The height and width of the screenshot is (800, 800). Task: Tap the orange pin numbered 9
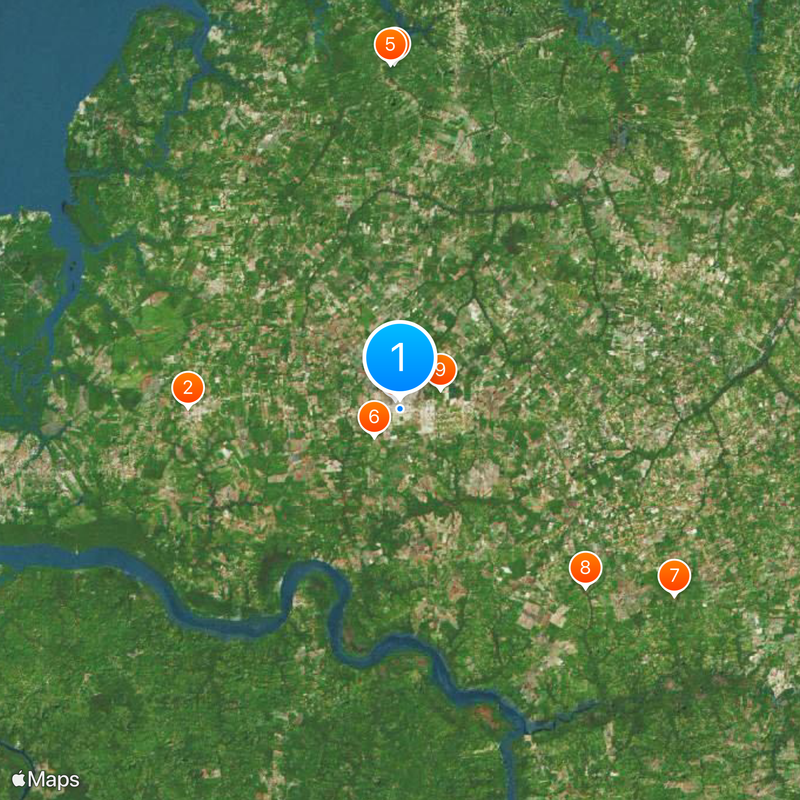(444, 370)
